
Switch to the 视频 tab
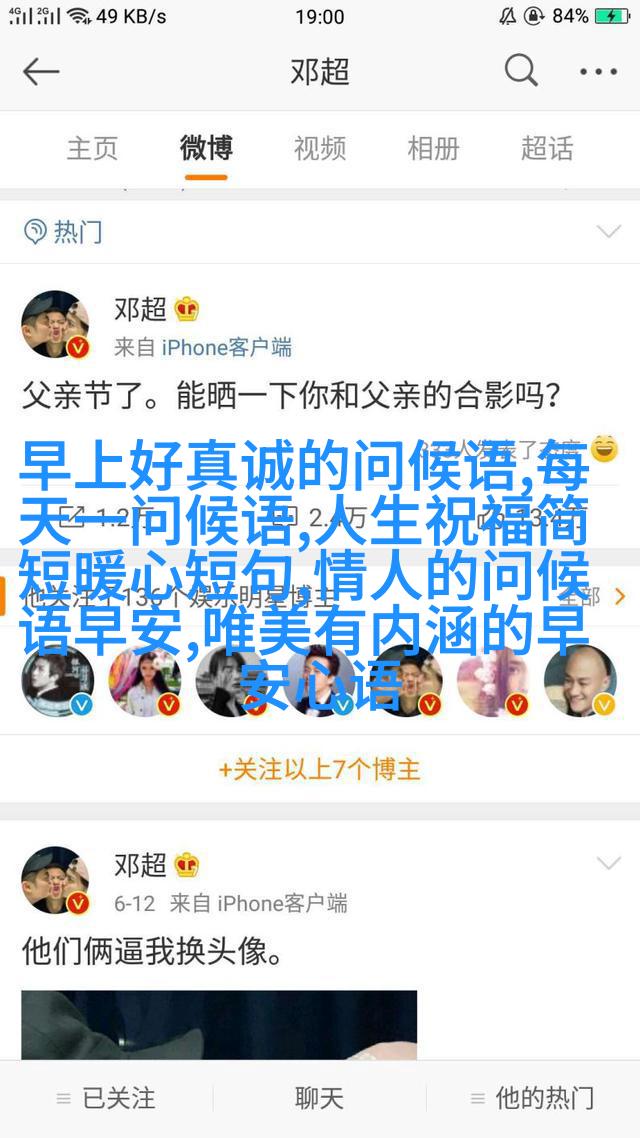(x=320, y=148)
